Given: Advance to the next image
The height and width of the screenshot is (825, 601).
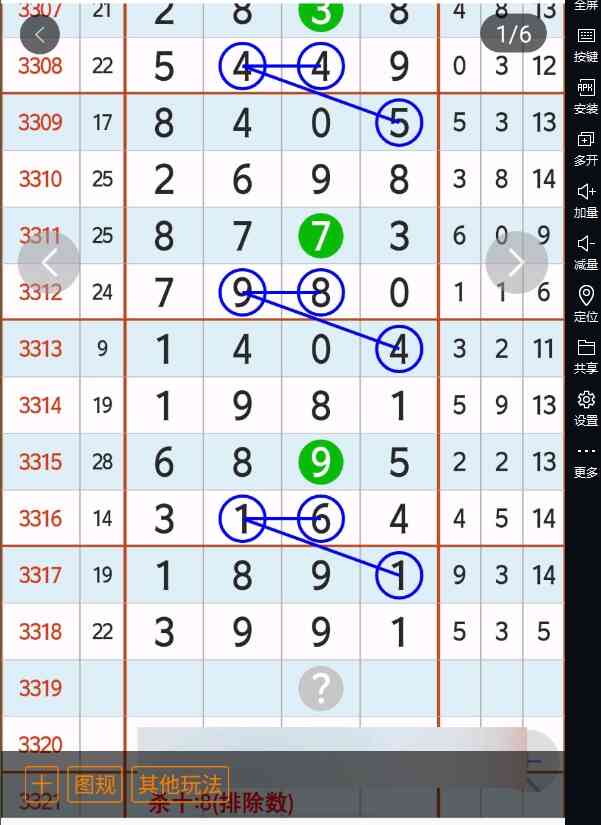Looking at the screenshot, I should 516,262.
